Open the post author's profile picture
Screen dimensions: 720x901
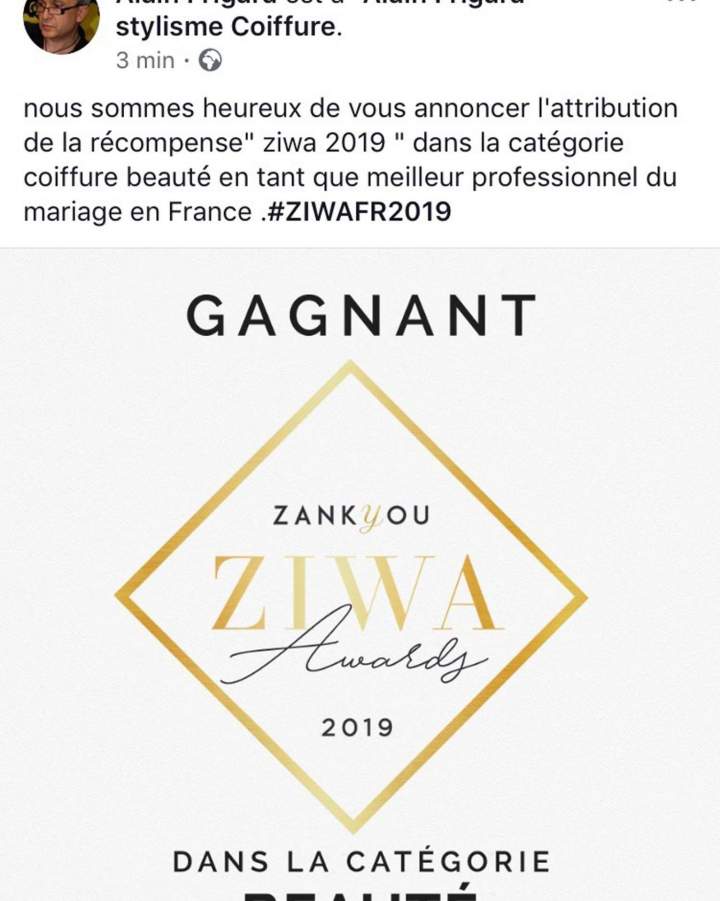(x=61, y=22)
